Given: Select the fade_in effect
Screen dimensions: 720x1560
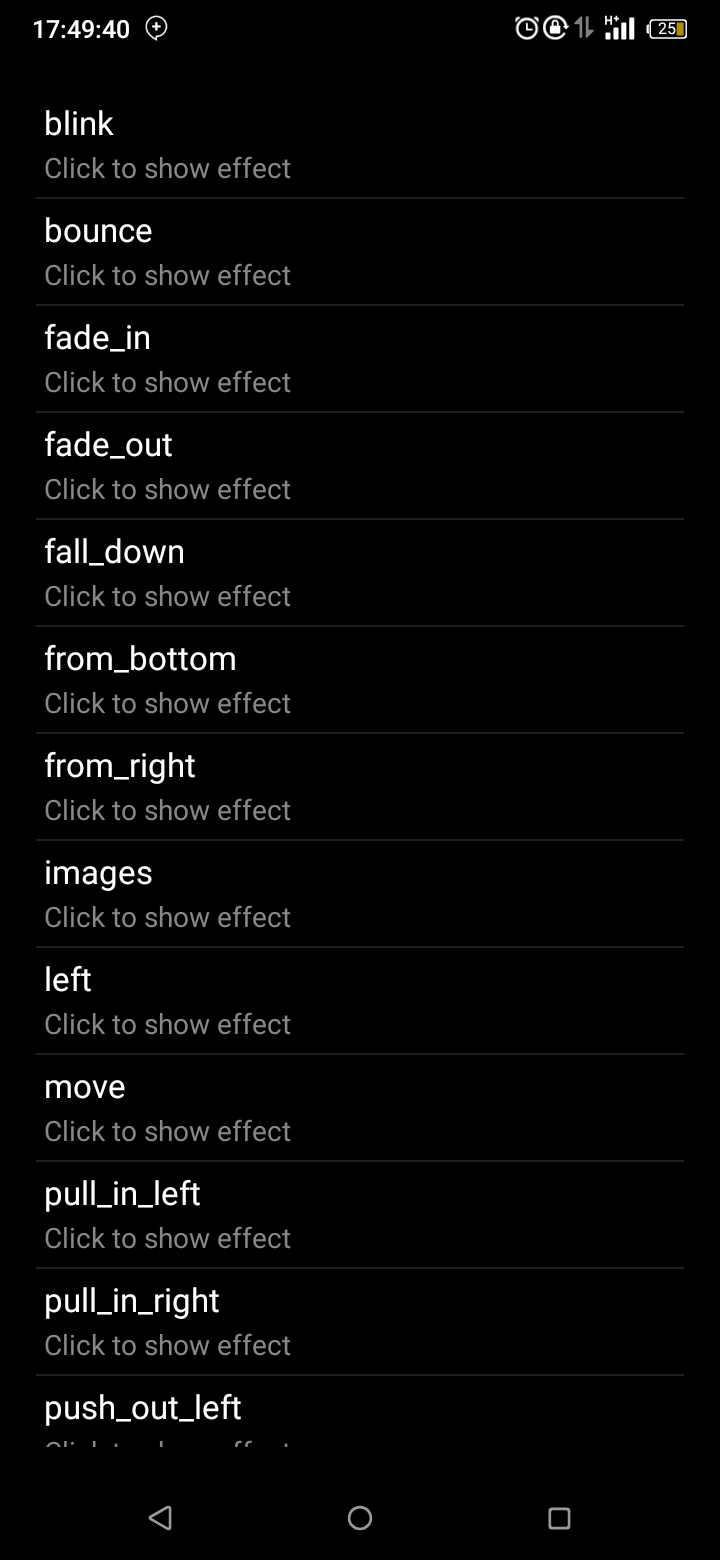Looking at the screenshot, I should coord(360,359).
